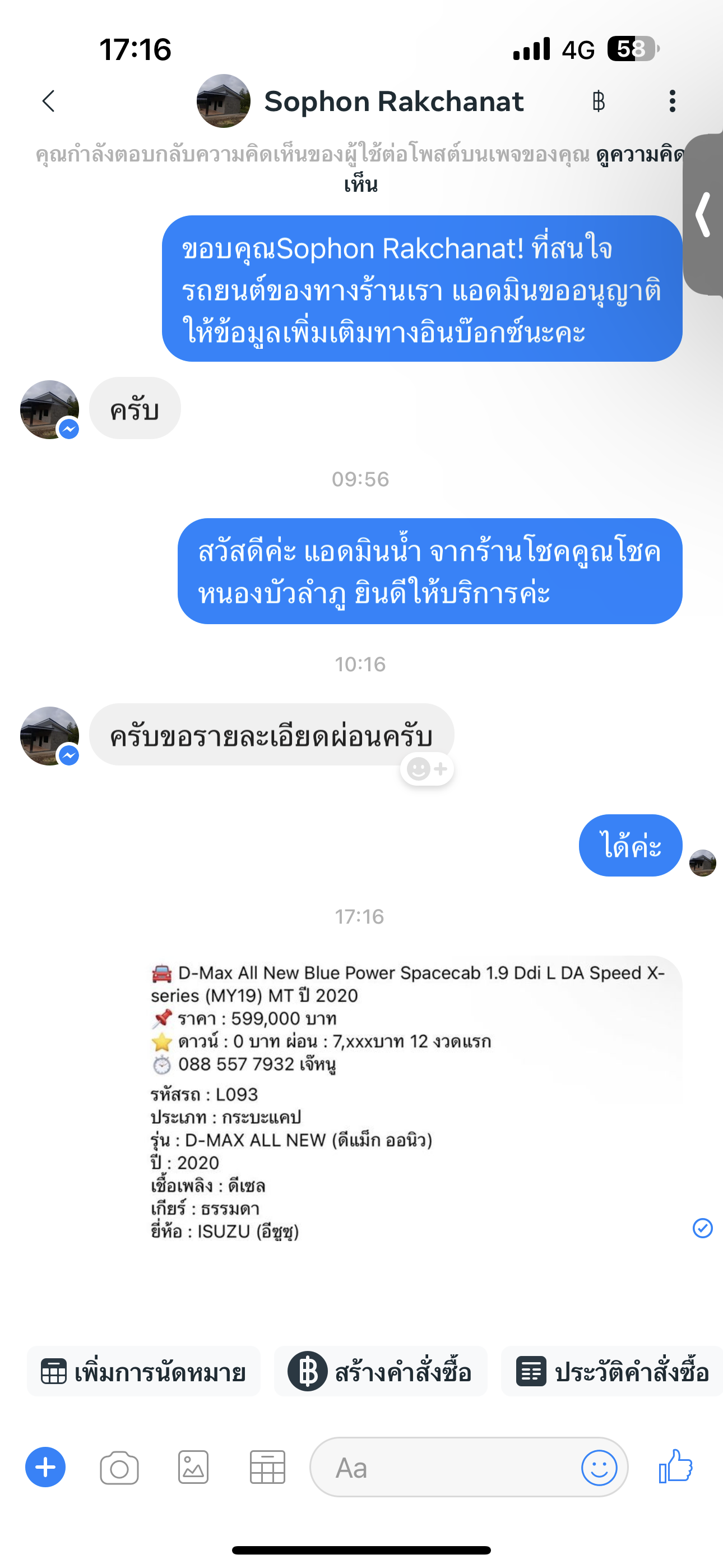Open the three-dot overflow menu
This screenshot has width=723, height=1568.
[672, 101]
